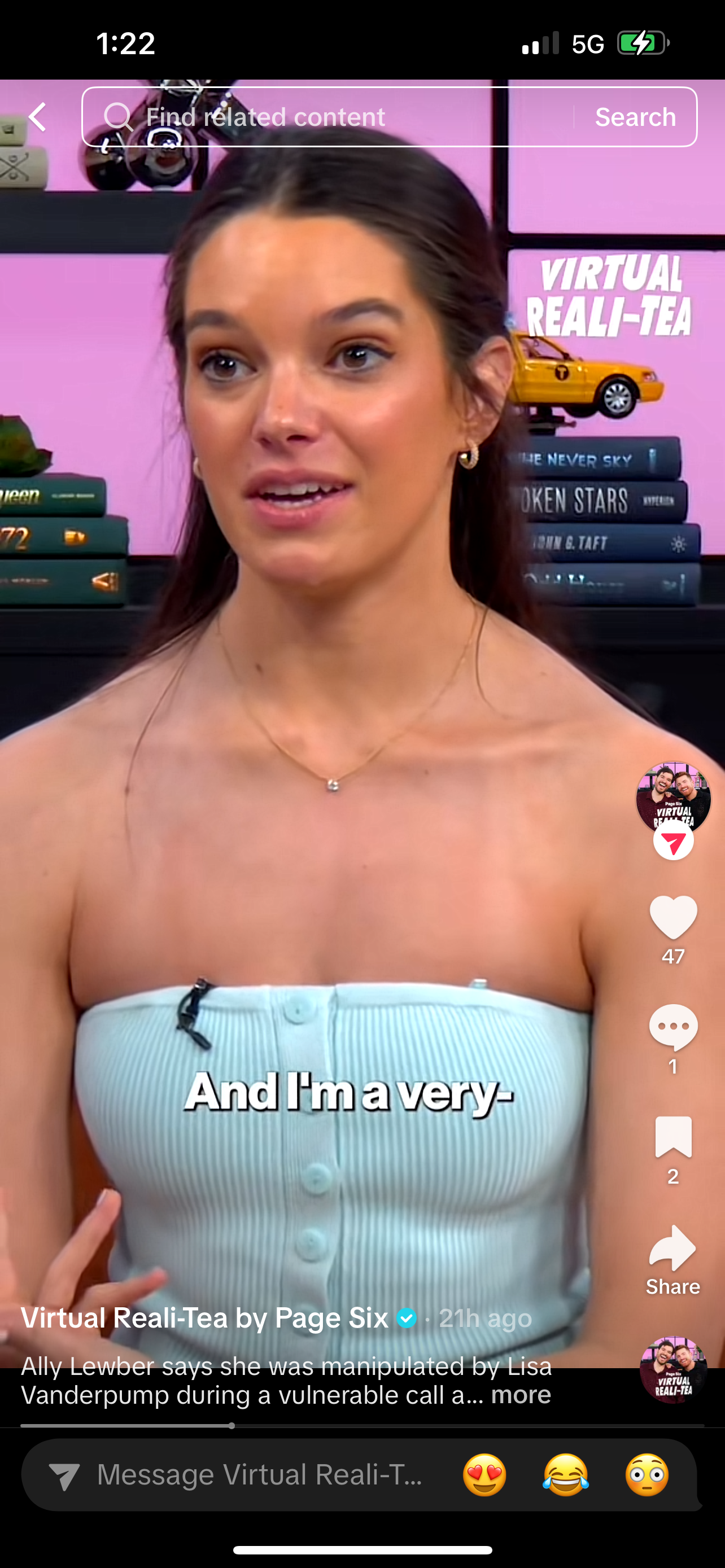The width and height of the screenshot is (725, 1568).
Task: Tap the Search button
Action: (635, 117)
